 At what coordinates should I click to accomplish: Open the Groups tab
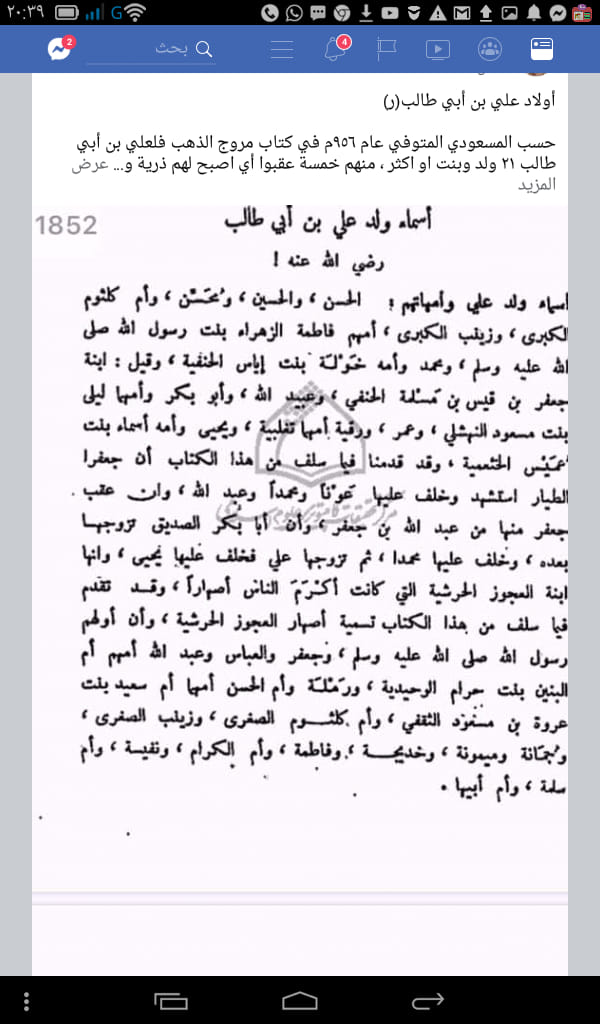[x=490, y=50]
